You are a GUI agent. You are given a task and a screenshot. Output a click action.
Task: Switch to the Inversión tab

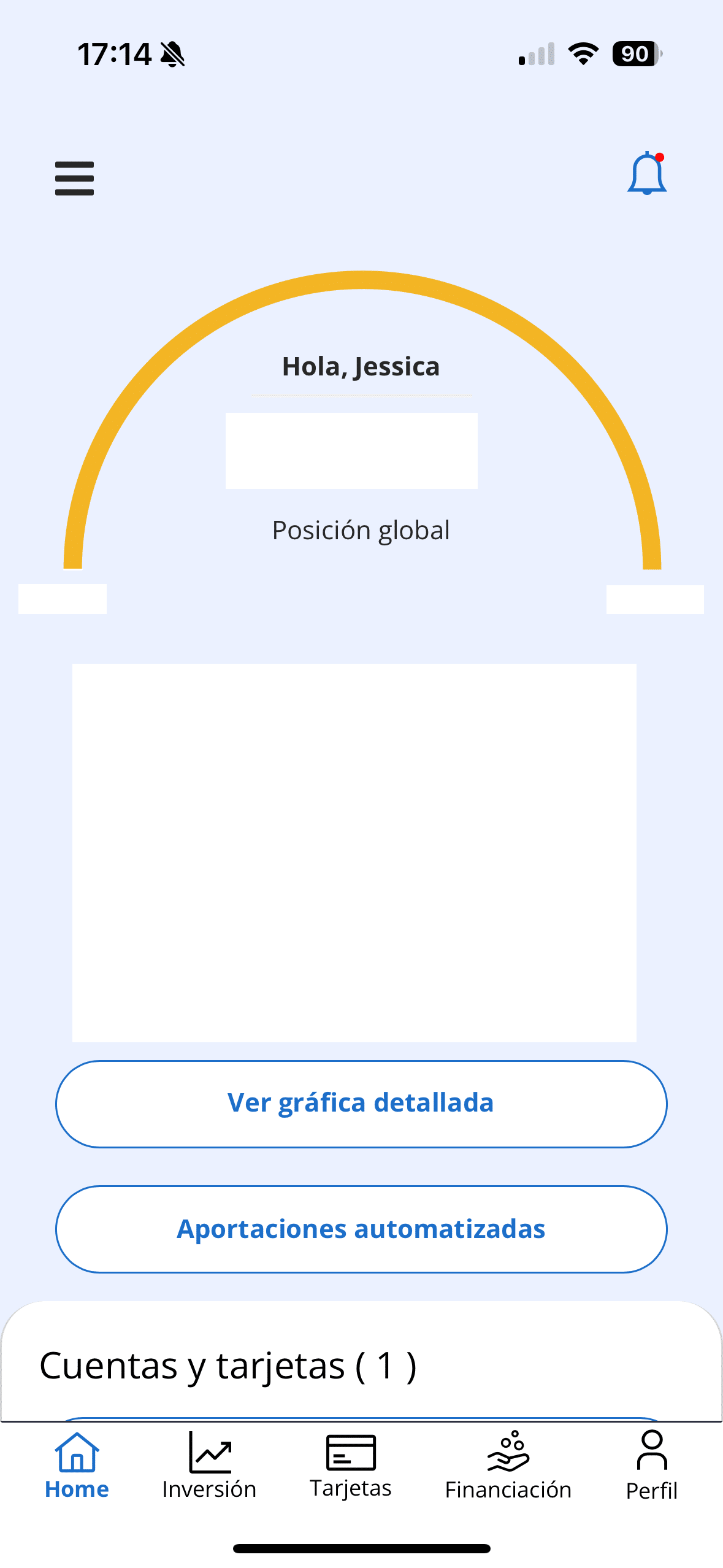[209, 1488]
